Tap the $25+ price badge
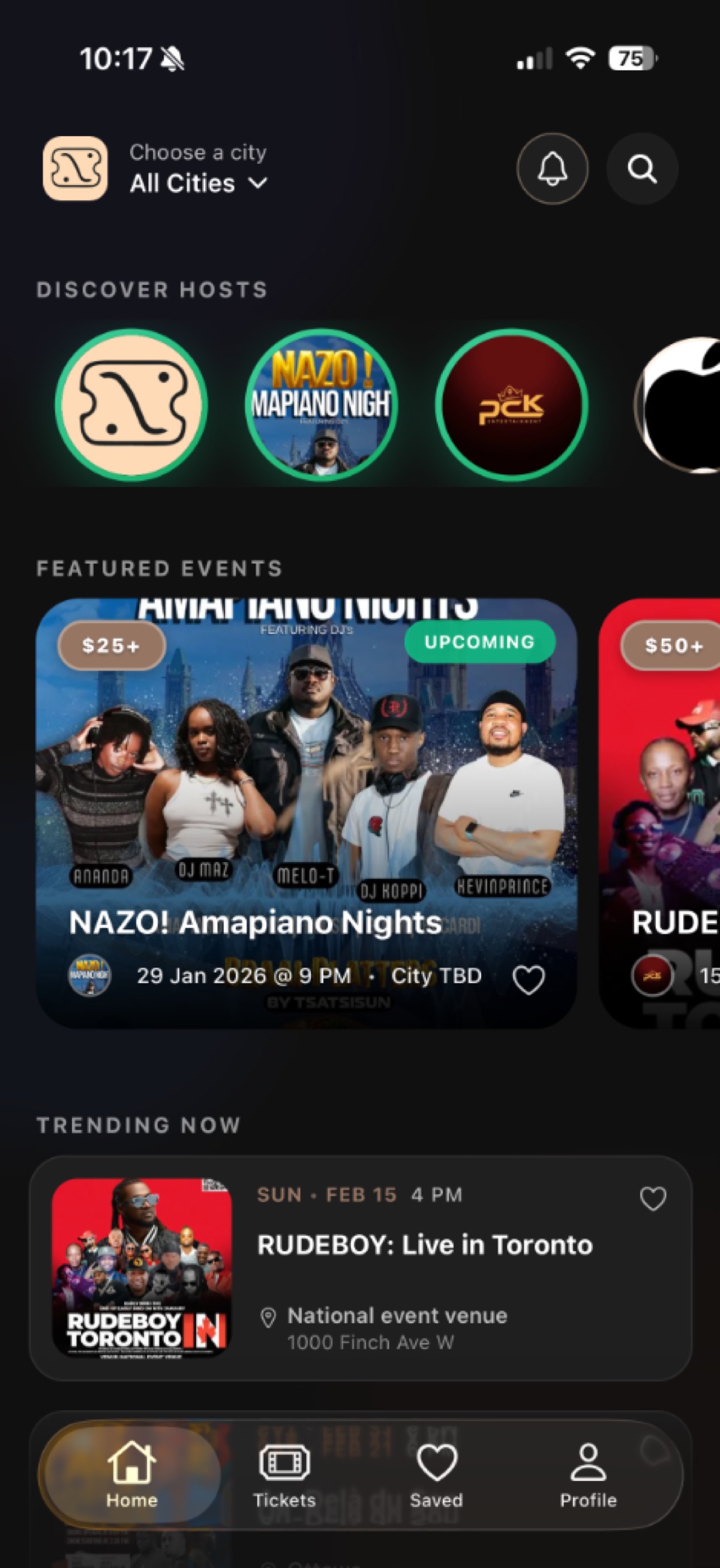This screenshot has height=1568, width=720. 112,645
